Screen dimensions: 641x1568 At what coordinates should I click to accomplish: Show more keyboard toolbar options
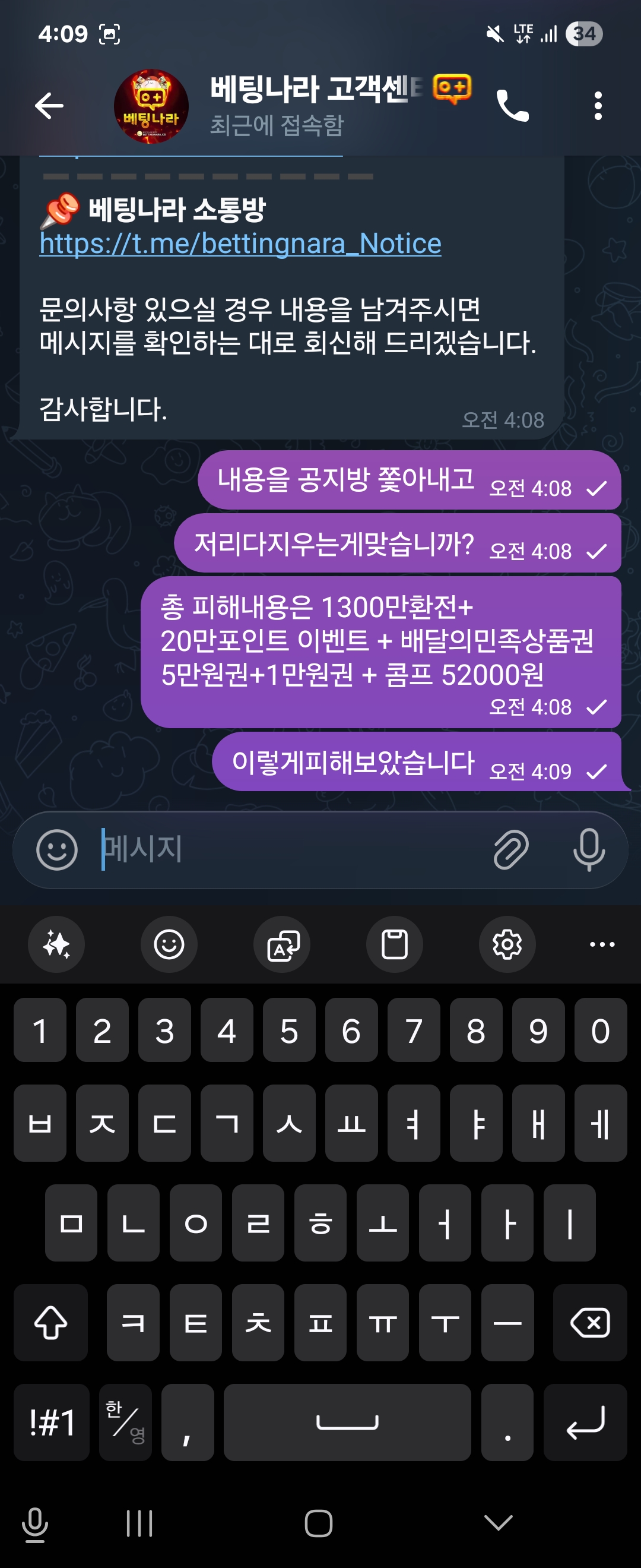[x=602, y=944]
